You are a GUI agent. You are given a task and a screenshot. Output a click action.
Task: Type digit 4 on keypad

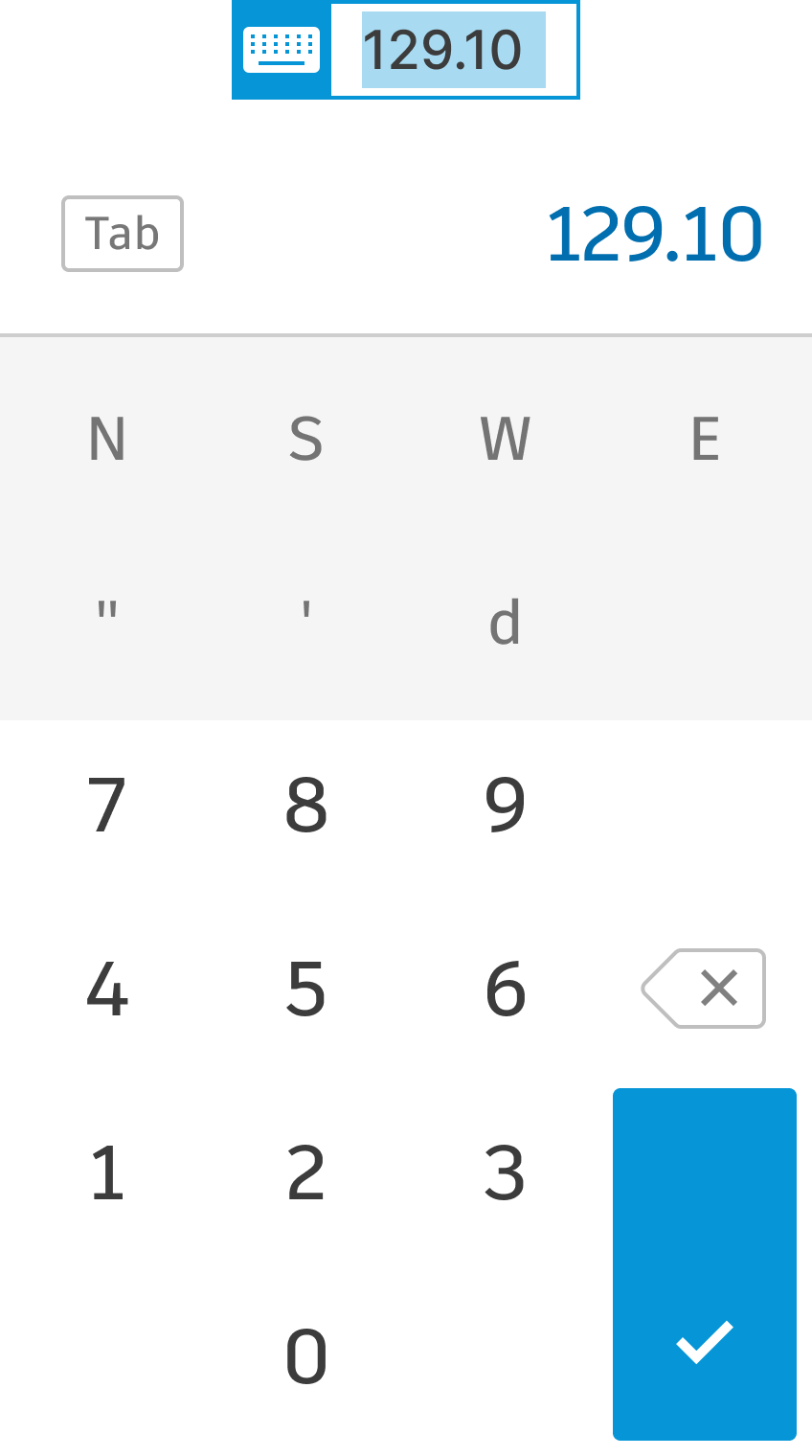[x=107, y=989]
